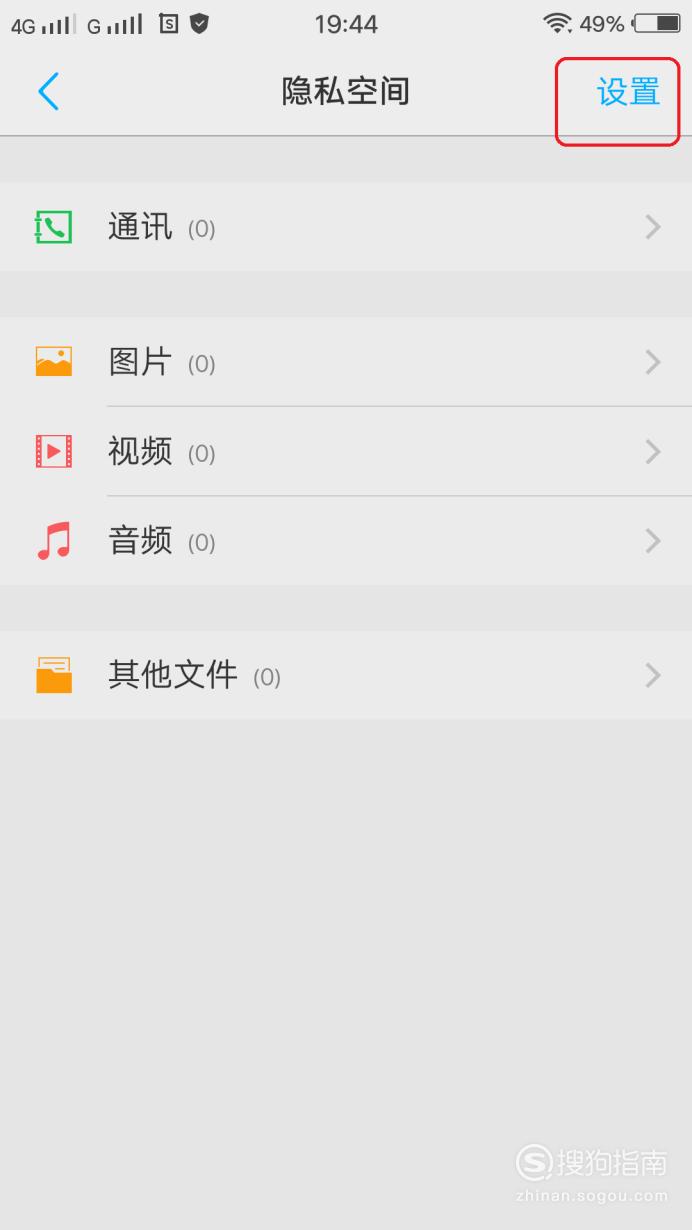This screenshot has width=692, height=1230.
Task: Open the 视频 private folder
Action: pos(346,452)
